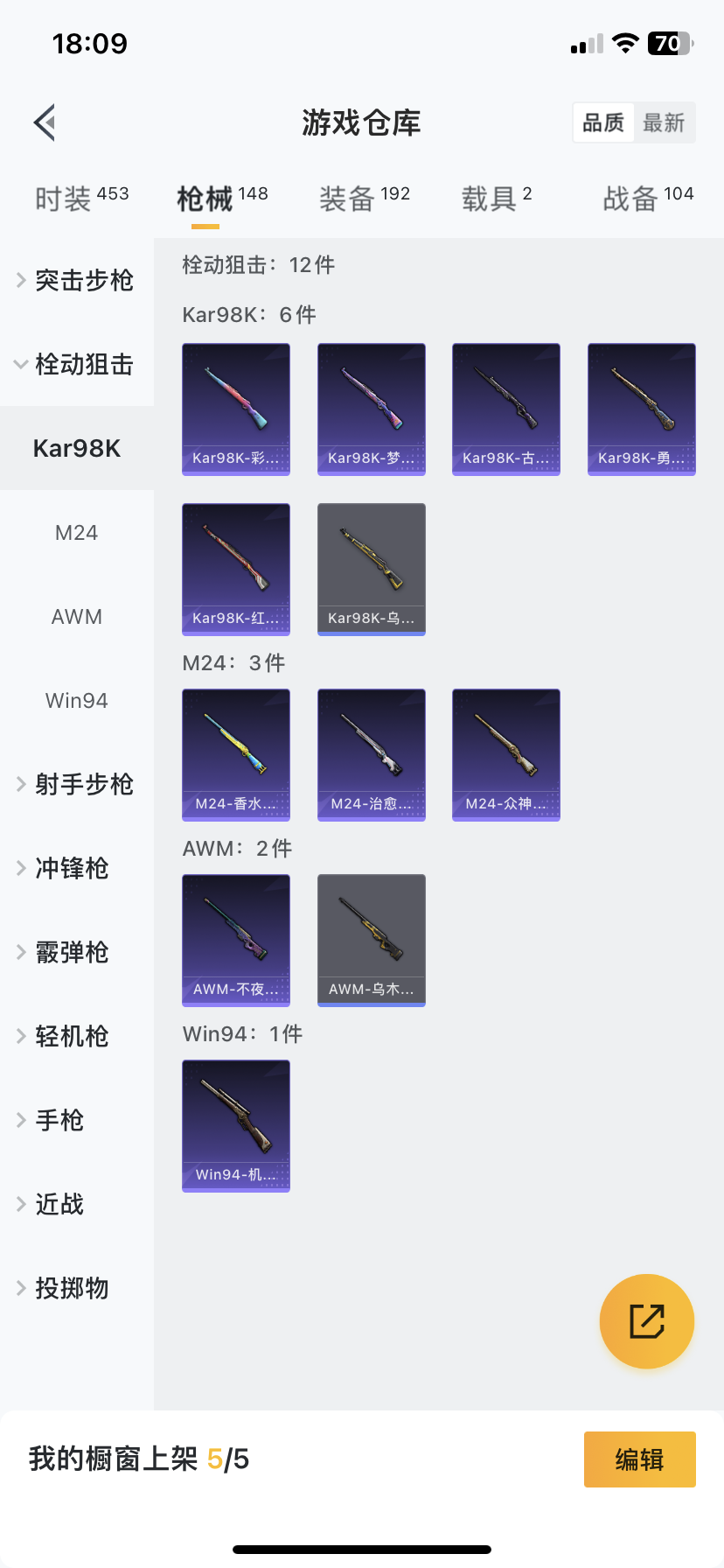Open the AWM-乌木 skin tile
Screen dimensions: 724x1568
372,941
